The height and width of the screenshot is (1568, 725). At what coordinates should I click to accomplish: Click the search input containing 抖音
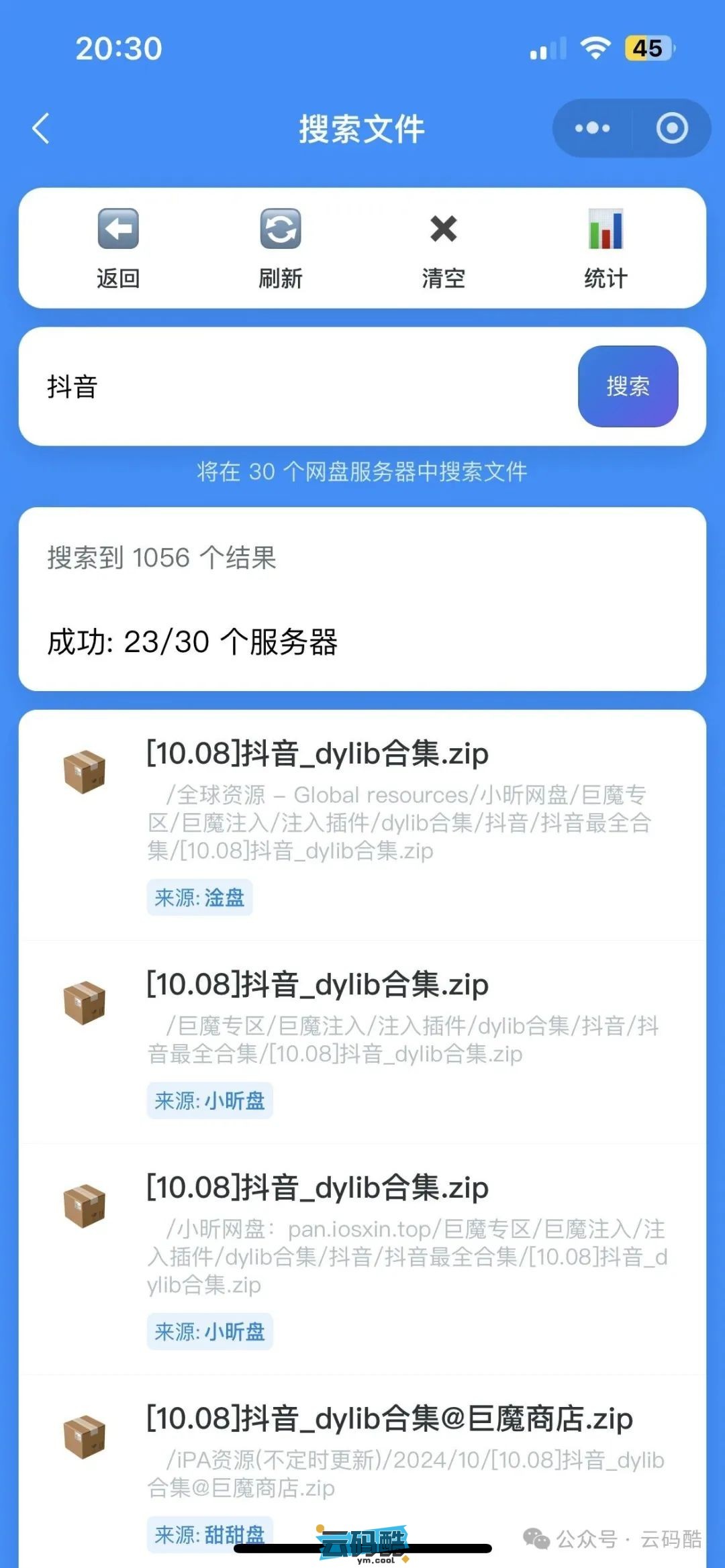pos(269,387)
